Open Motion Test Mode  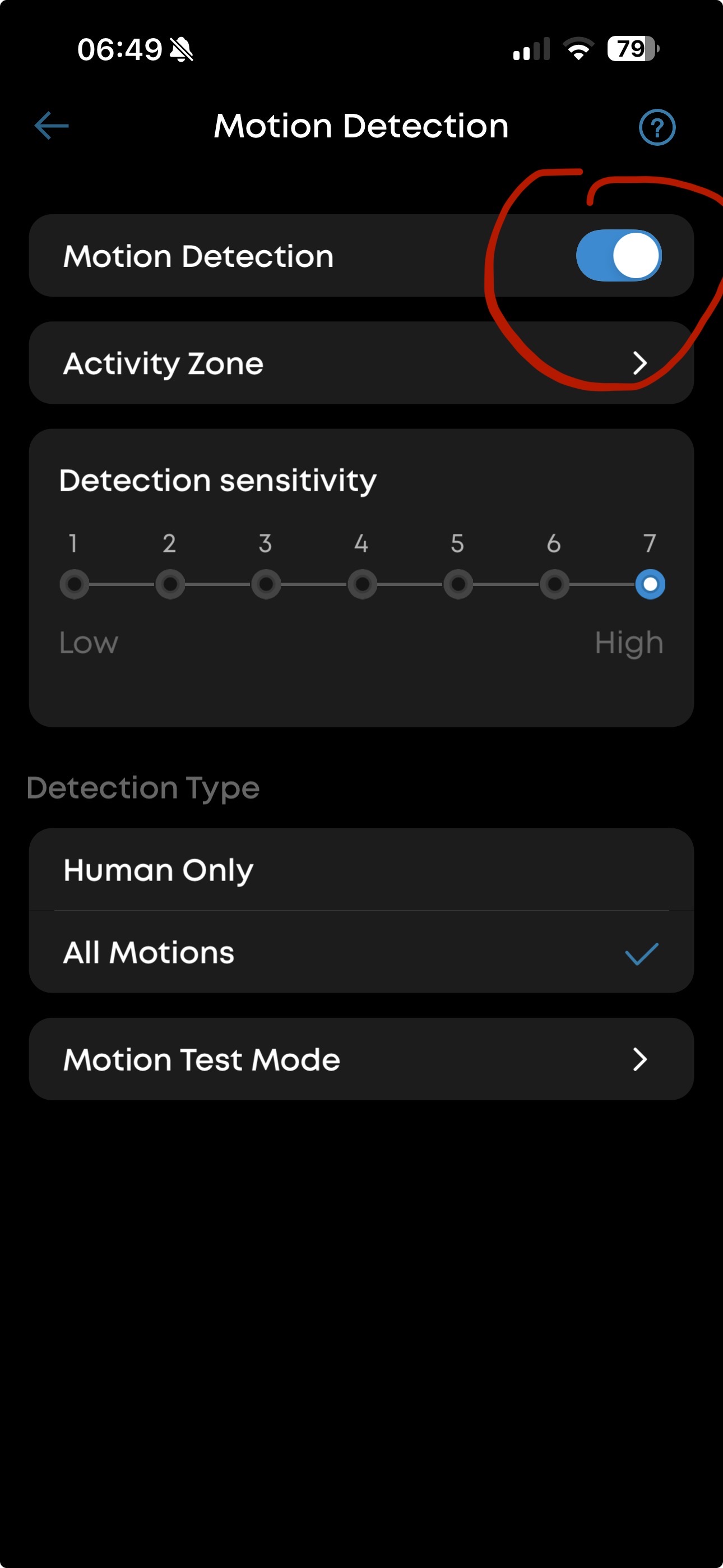coord(361,1060)
